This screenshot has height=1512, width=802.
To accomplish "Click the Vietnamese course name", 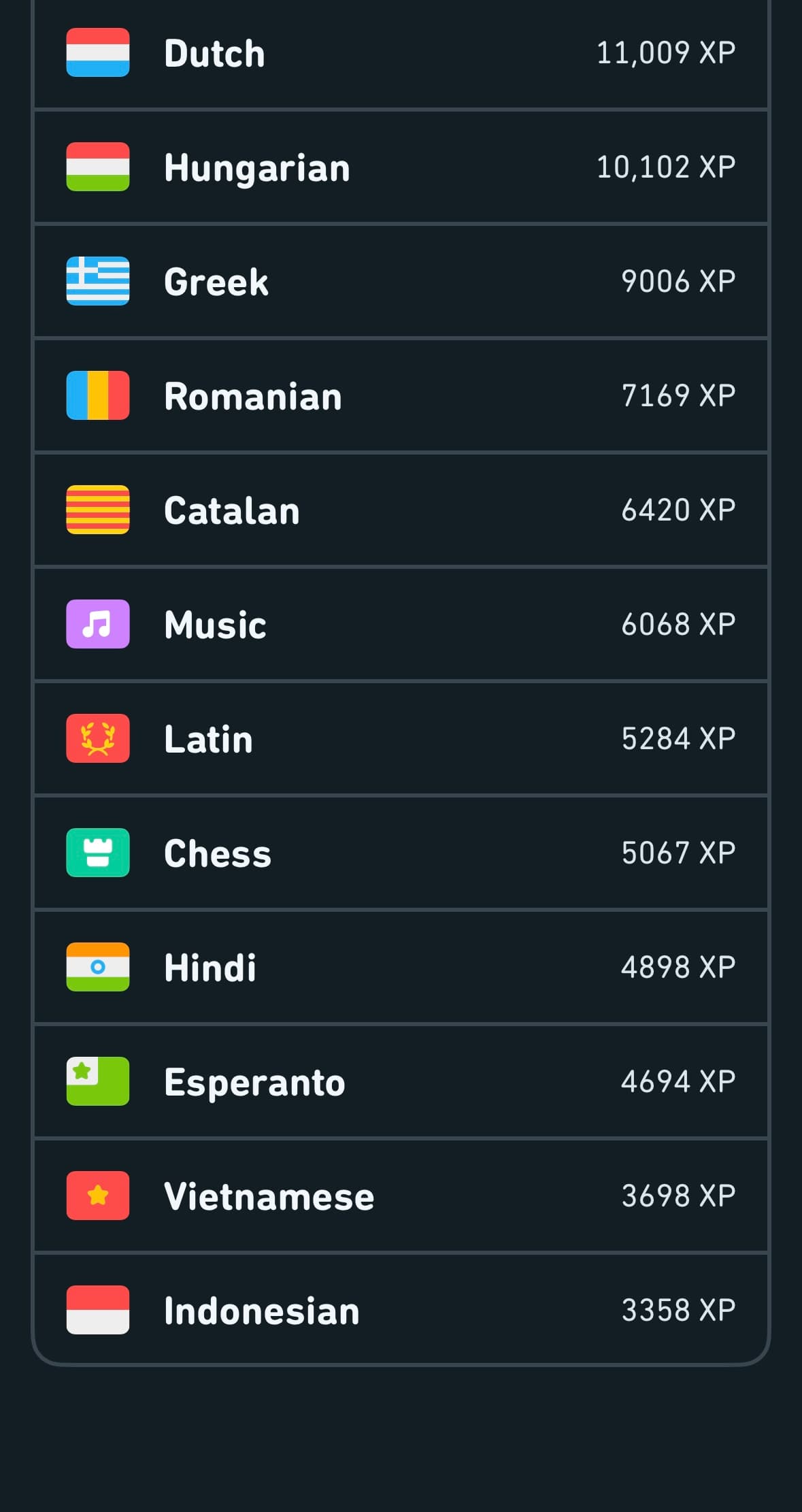I will tap(268, 1197).
